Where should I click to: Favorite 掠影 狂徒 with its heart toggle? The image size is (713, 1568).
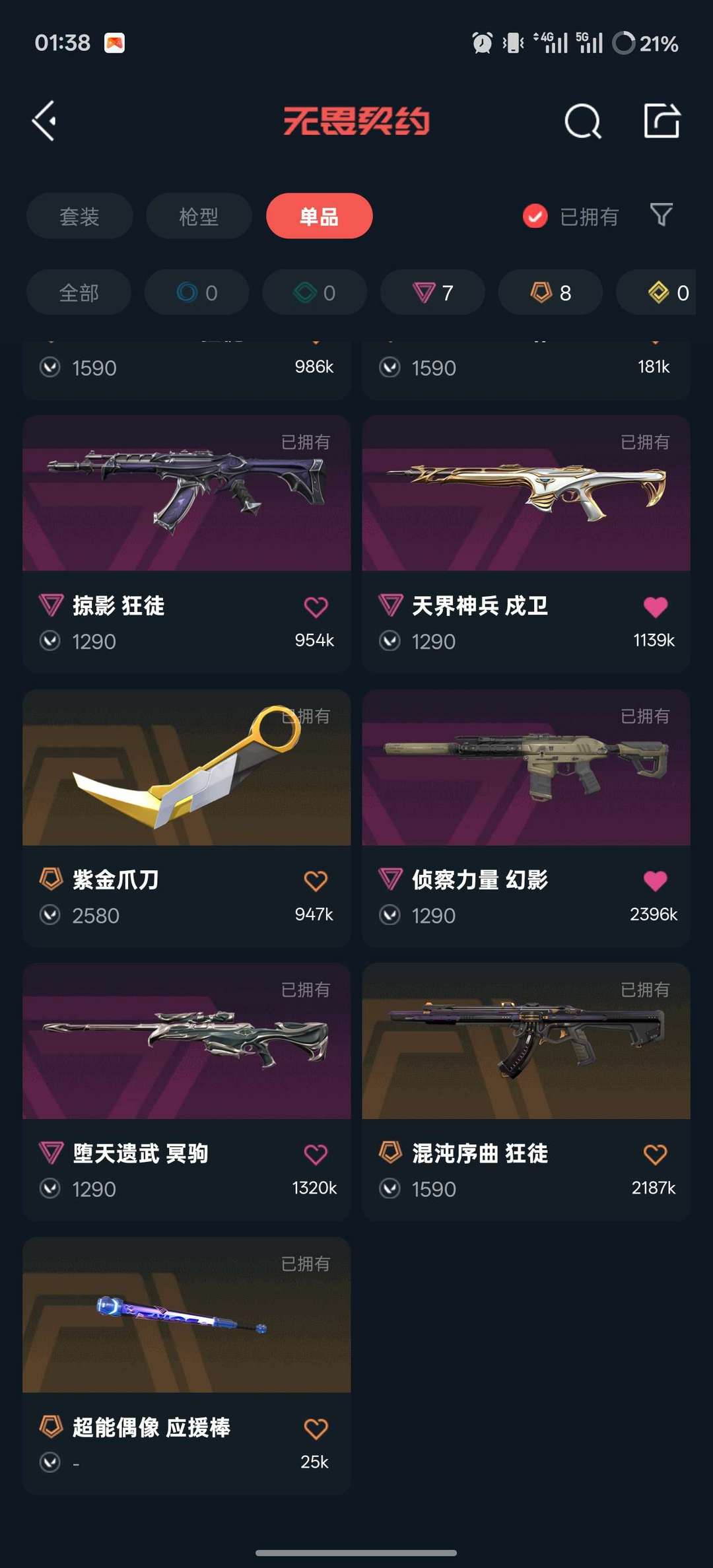click(x=316, y=605)
